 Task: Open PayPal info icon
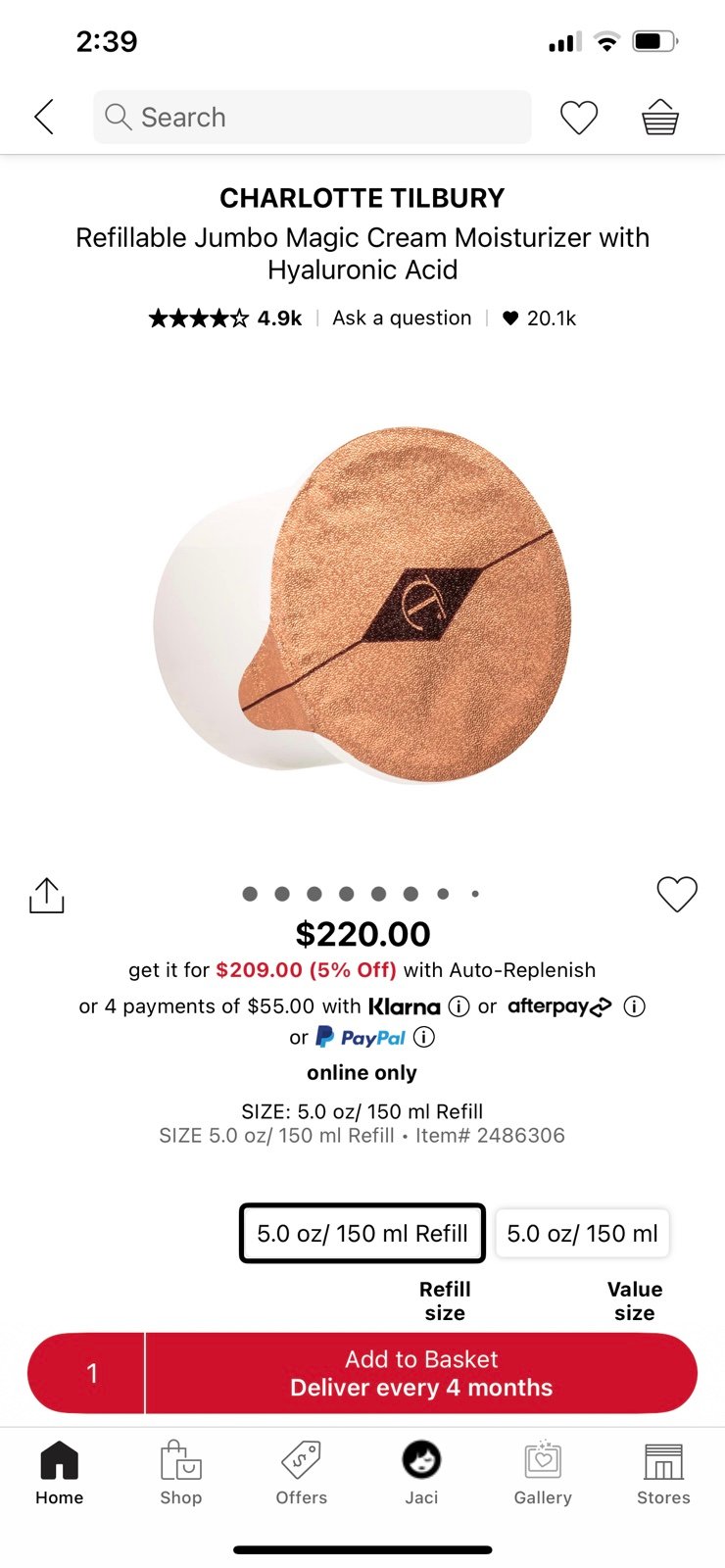coord(424,1037)
